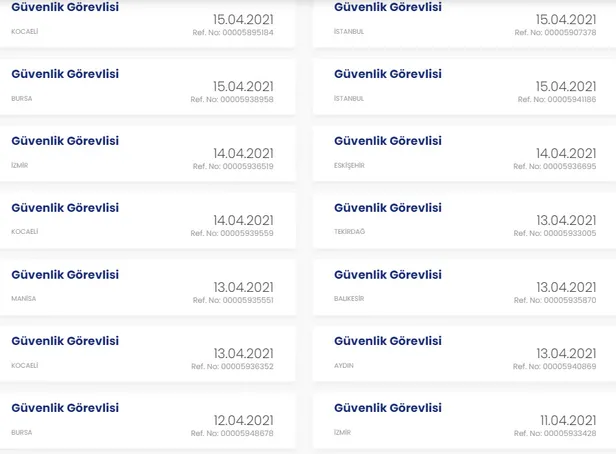Open the Tekirdağ Güvenlik Görevlisi listing
Screen dimensions: 616x454
[387, 208]
